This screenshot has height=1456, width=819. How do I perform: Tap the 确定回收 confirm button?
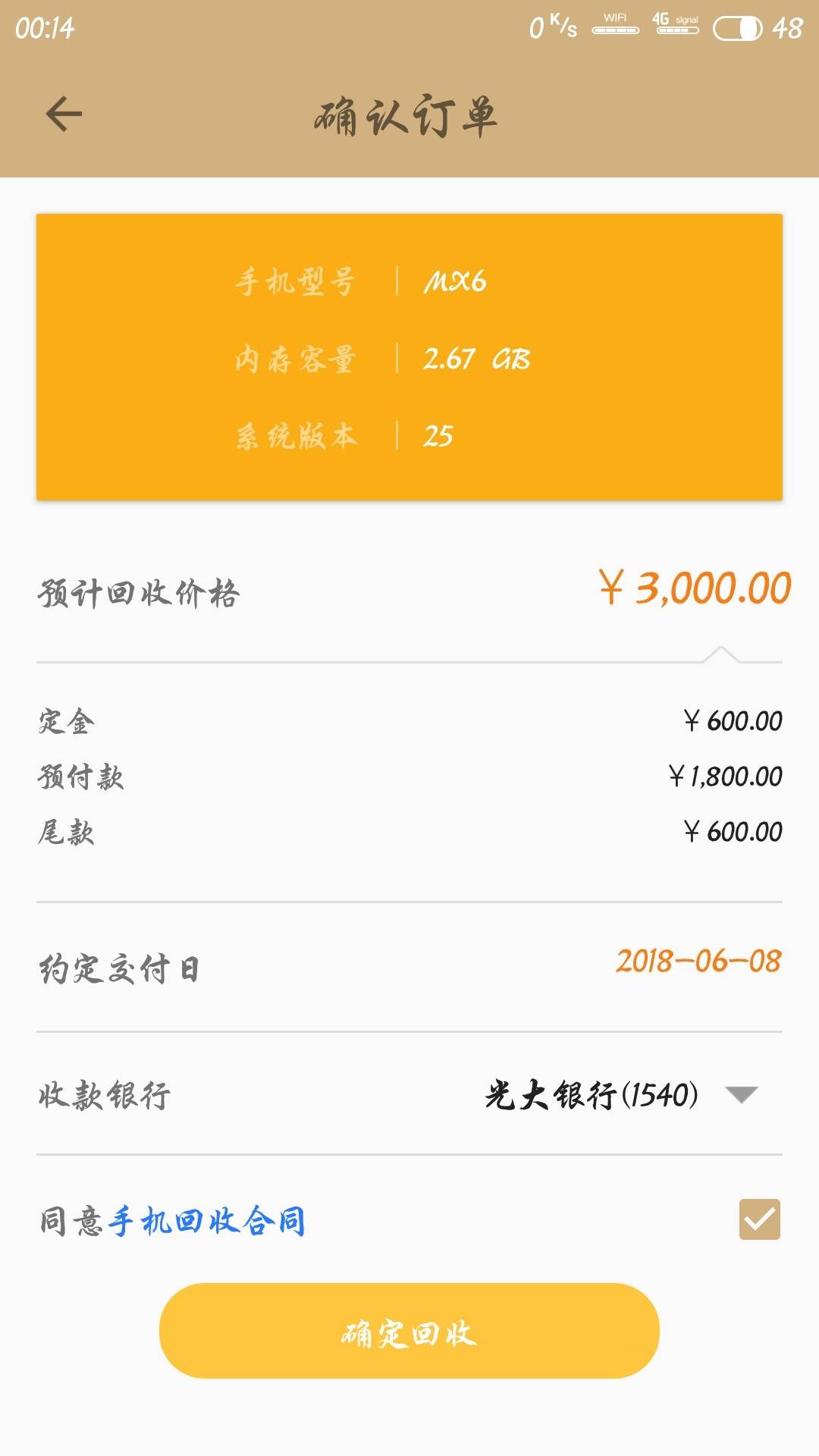(409, 1331)
